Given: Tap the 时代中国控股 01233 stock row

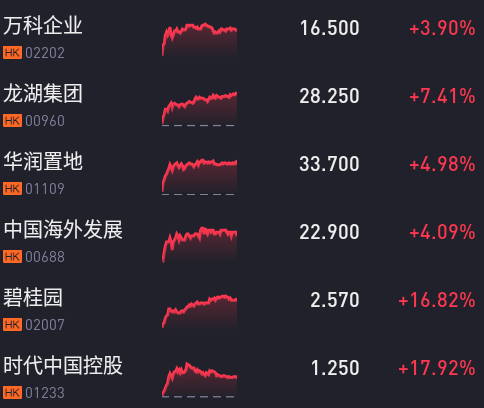Looking at the screenshot, I should tap(242, 377).
